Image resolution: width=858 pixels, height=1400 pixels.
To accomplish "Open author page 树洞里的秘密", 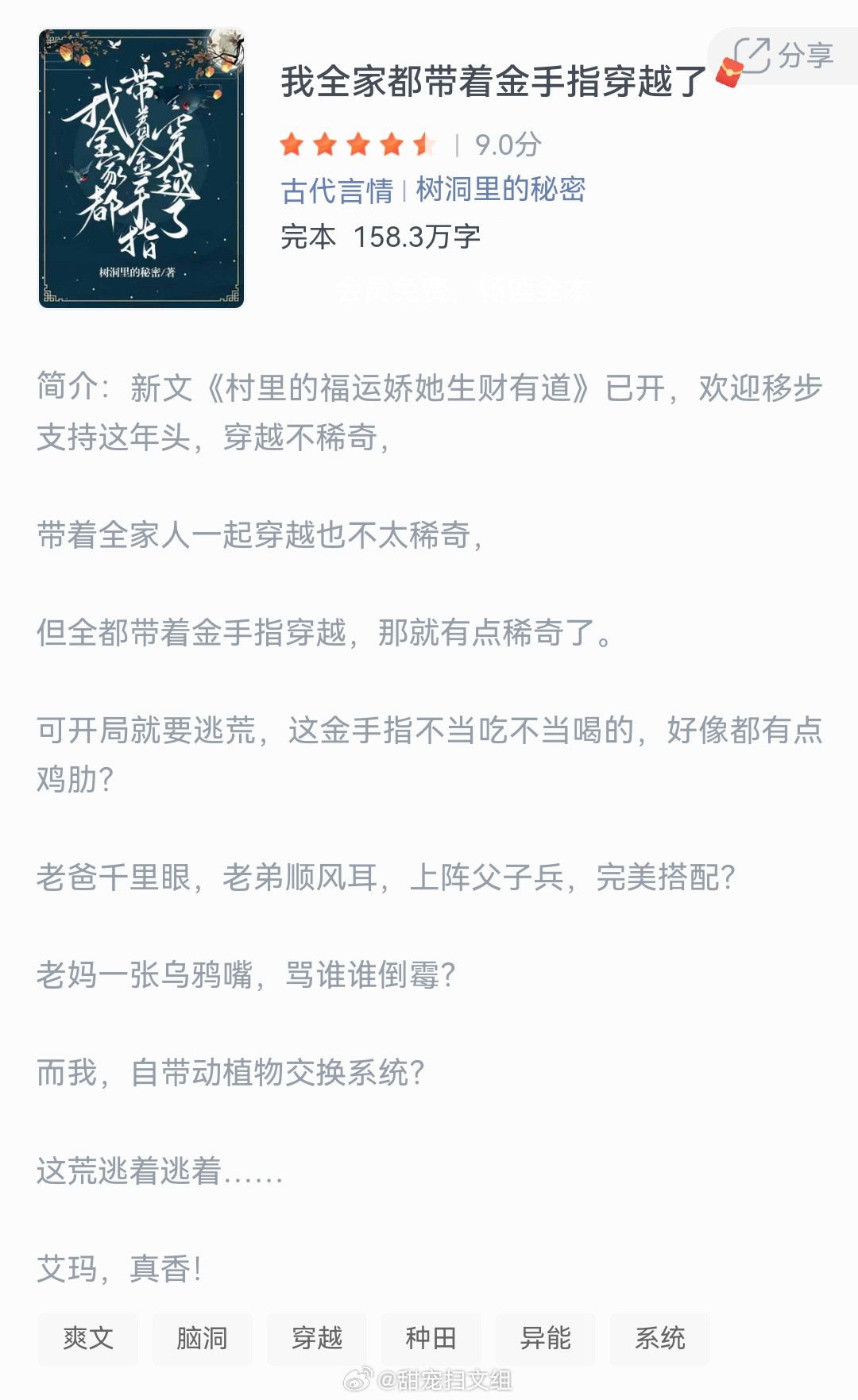I will point(500,191).
